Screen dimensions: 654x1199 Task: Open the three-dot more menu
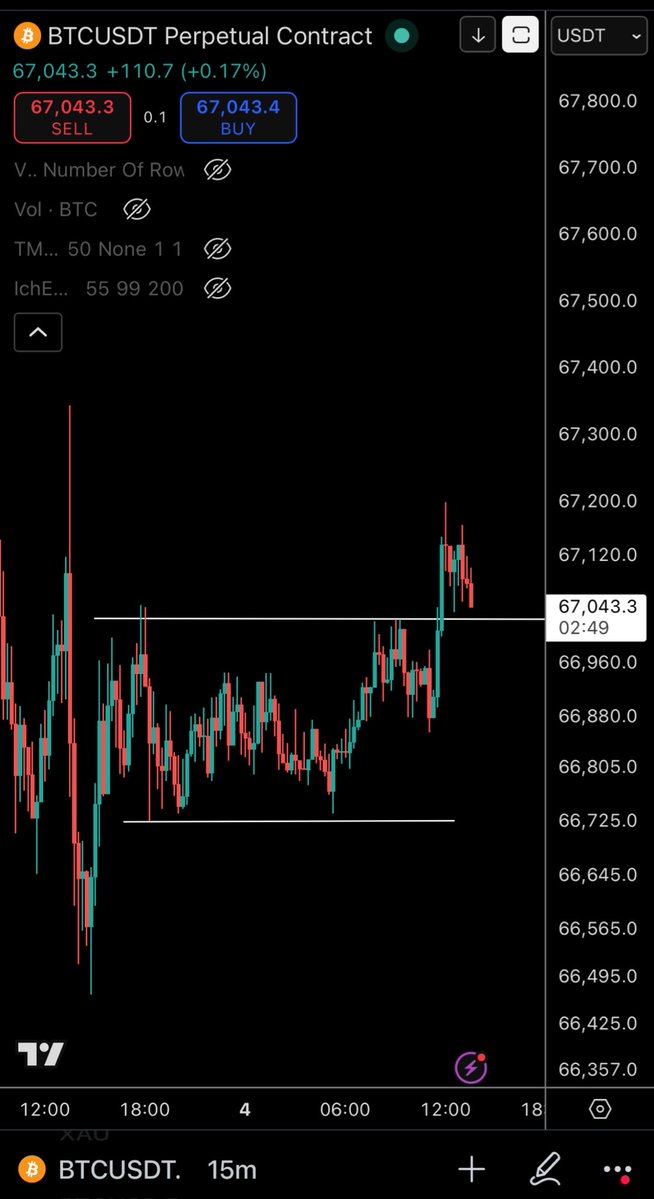coord(618,1169)
